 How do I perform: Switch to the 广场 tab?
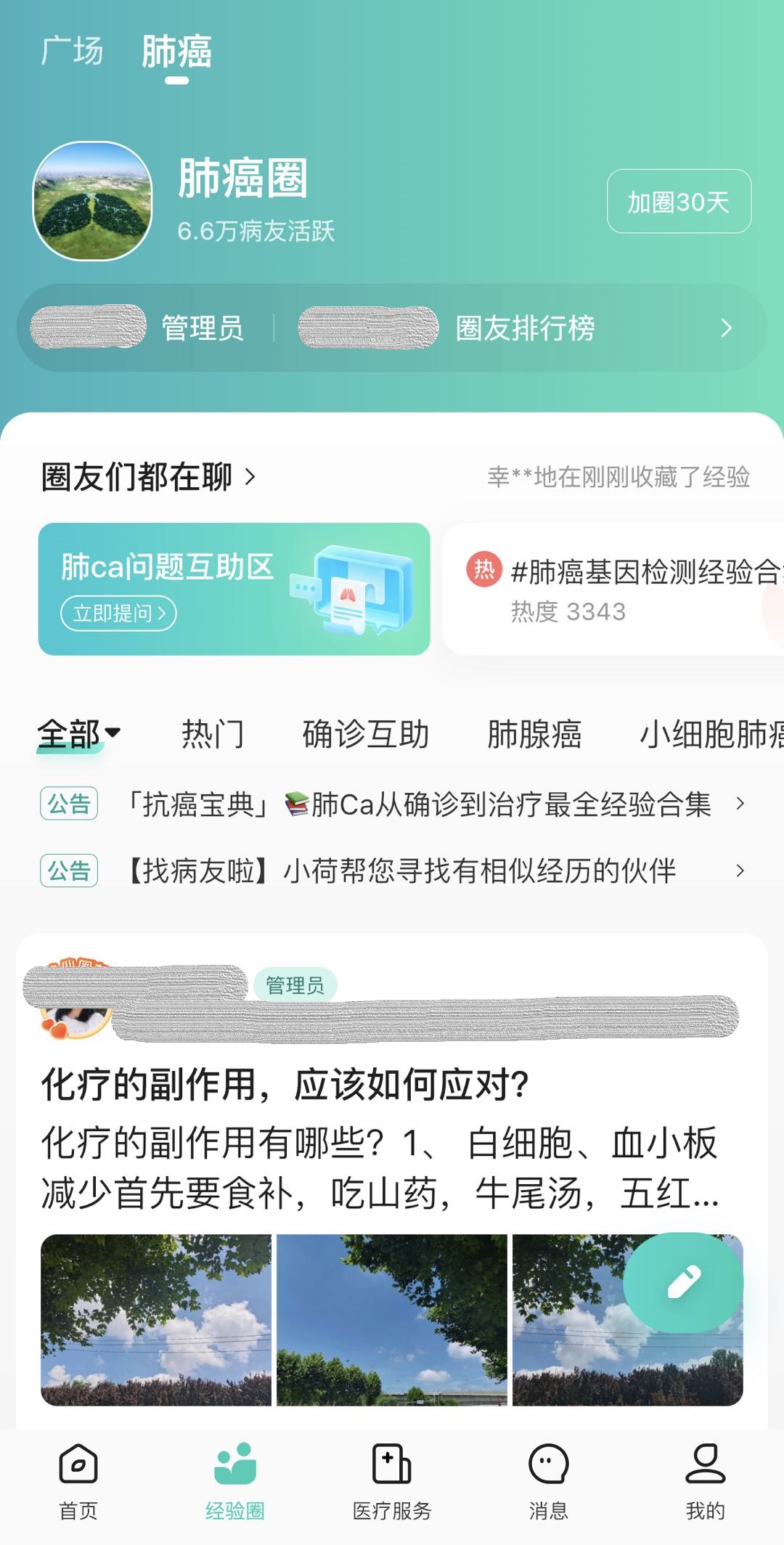[x=72, y=51]
